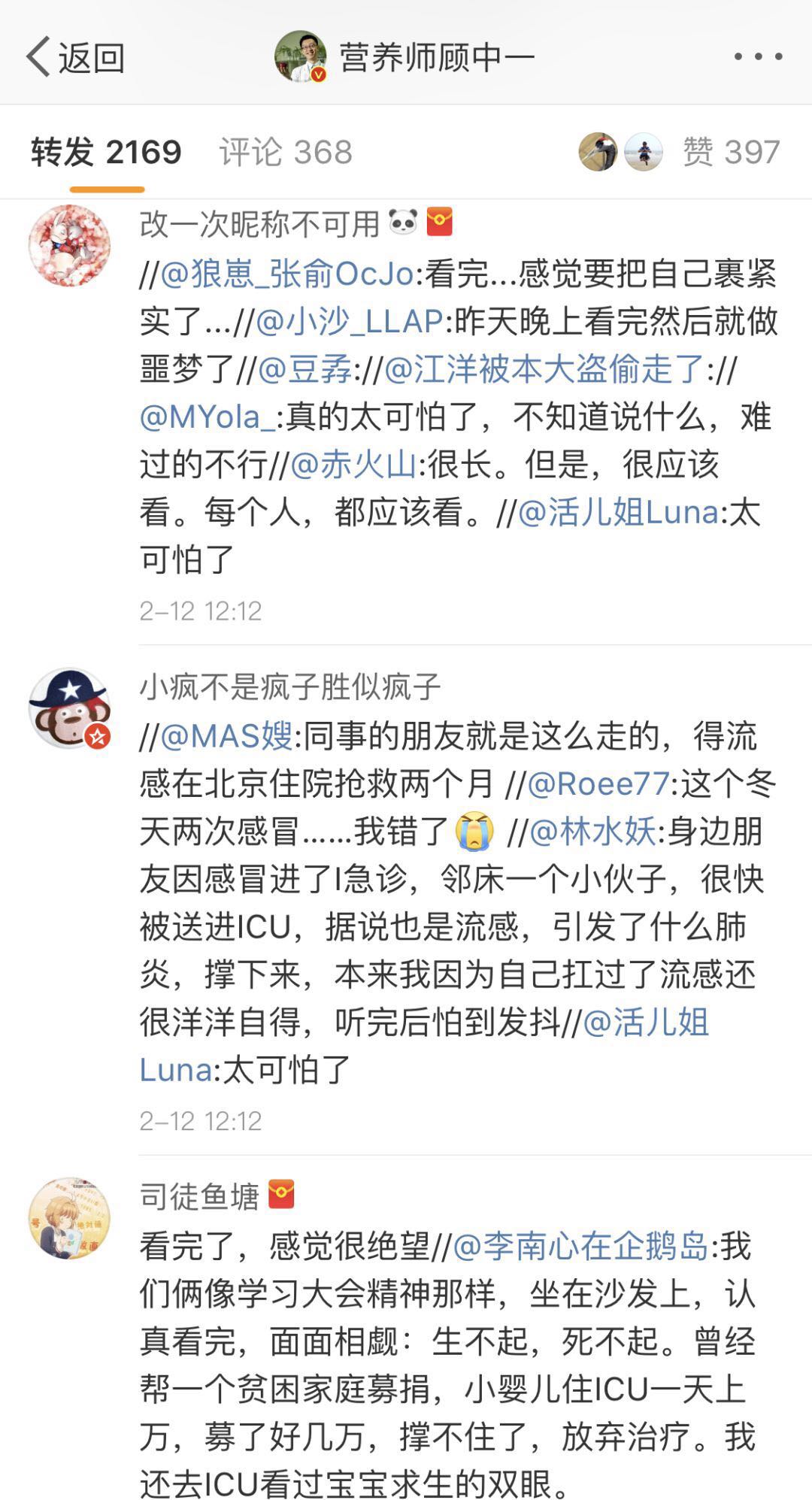The width and height of the screenshot is (812, 1500).
Task: Open username 改一次昵称不可用
Action: 259,224
